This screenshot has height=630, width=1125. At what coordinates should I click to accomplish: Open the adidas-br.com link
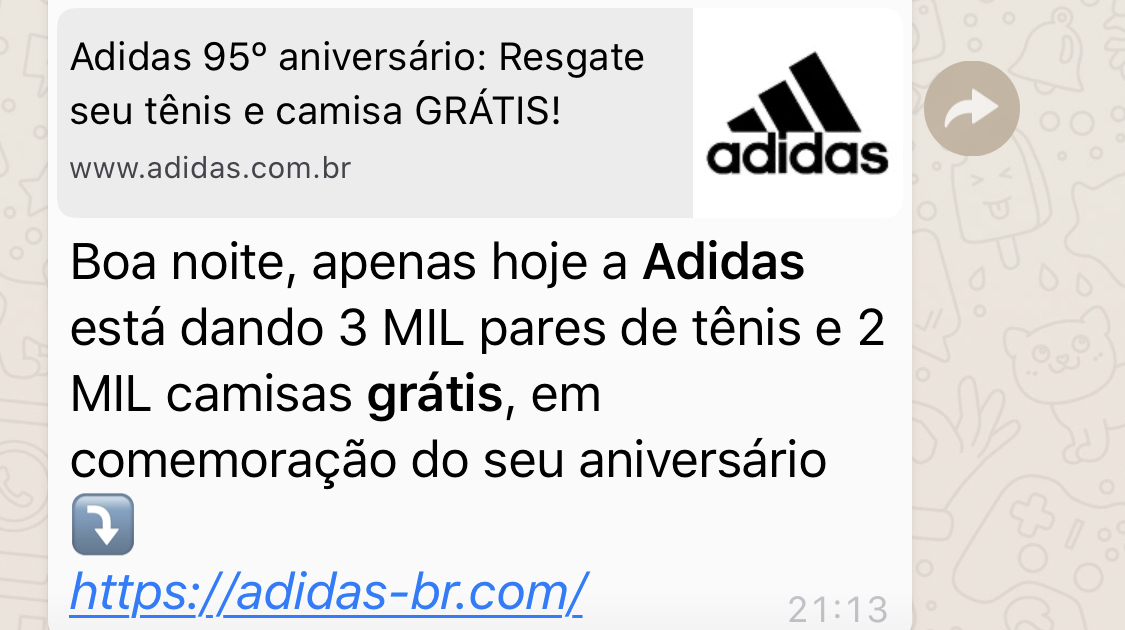pos(326,593)
